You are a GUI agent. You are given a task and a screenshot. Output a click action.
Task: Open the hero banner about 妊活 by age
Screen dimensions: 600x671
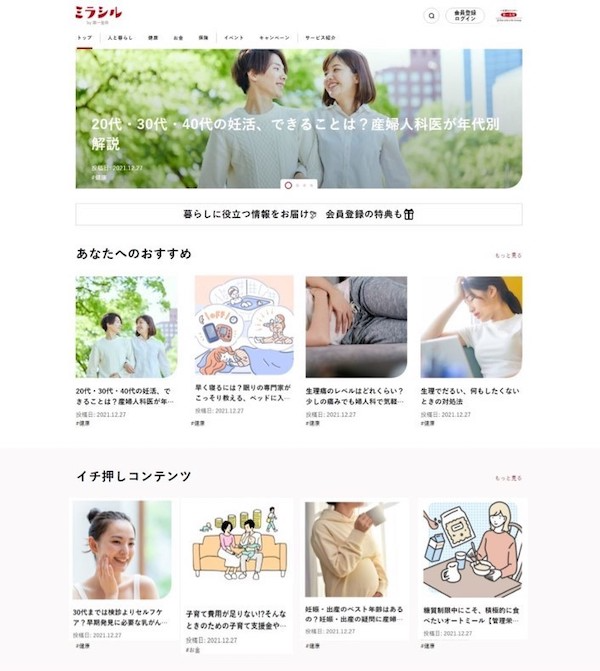[298, 118]
